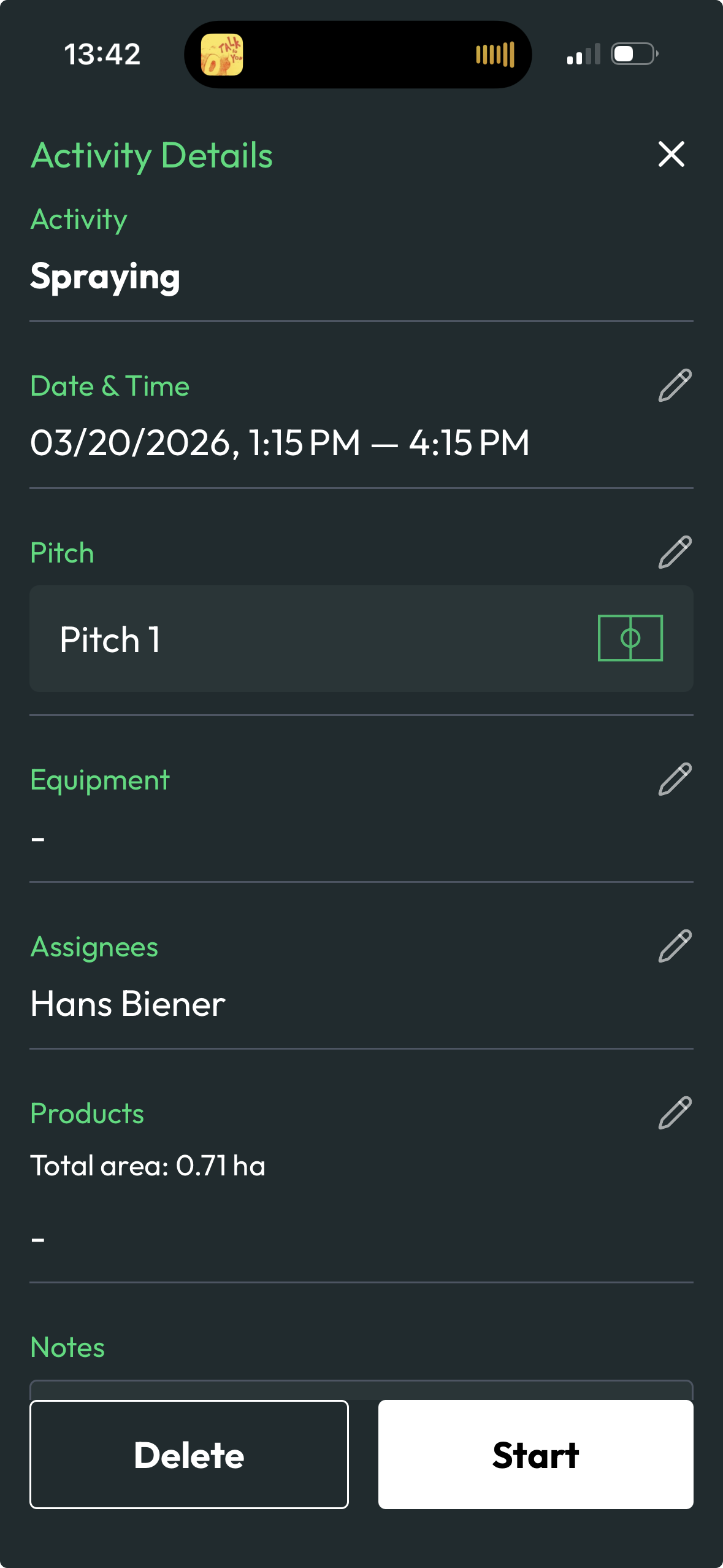Edit the Date & Time field
Viewport: 723px width, 1568px height.
[673, 385]
